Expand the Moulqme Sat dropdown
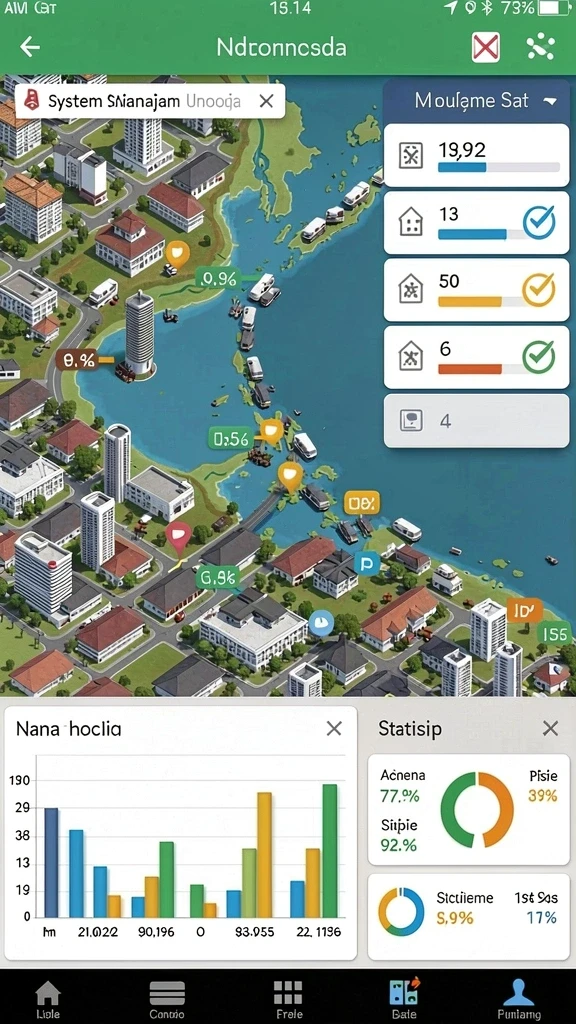 [x=550, y=101]
